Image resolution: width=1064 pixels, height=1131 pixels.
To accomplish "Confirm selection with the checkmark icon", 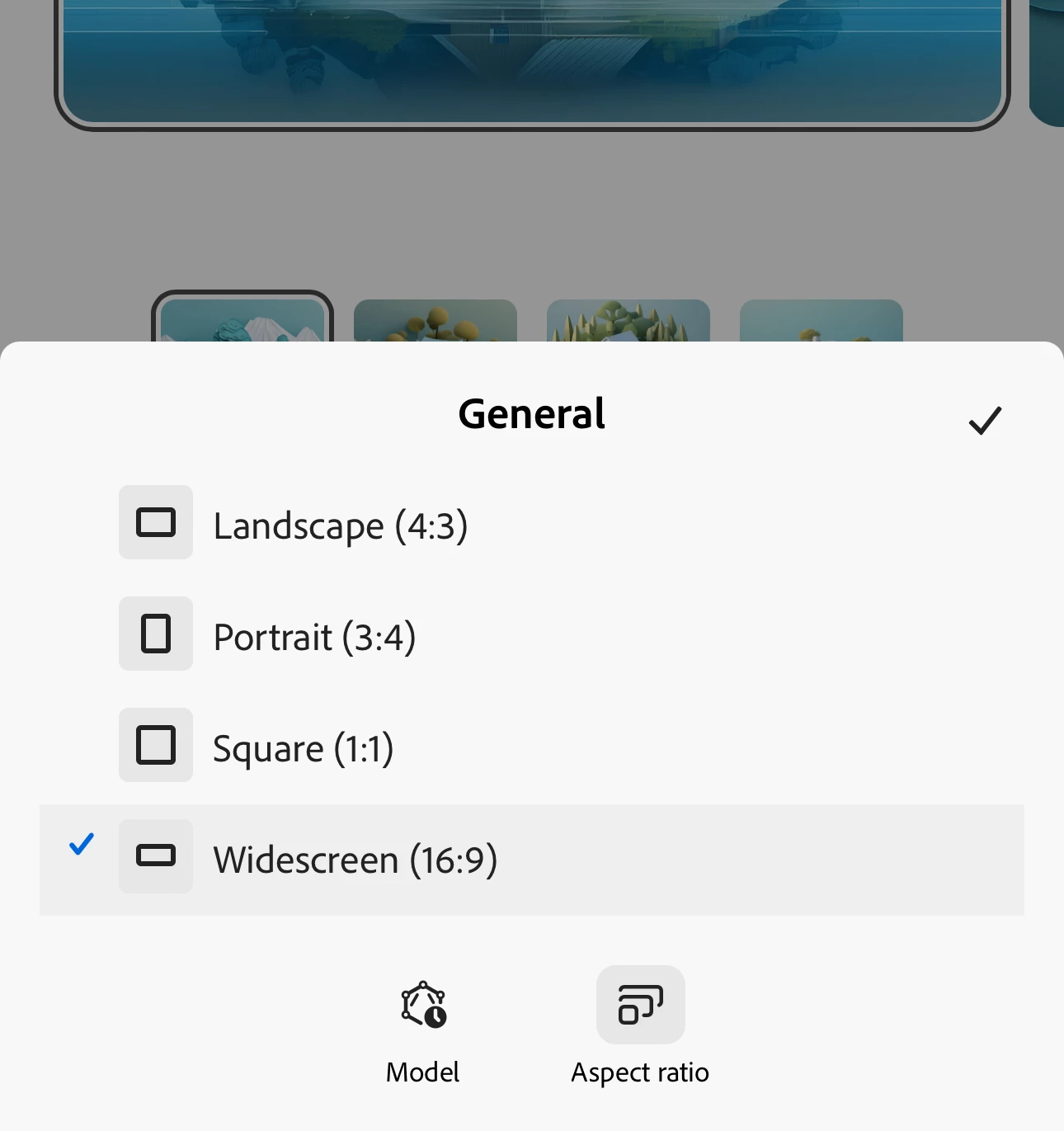I will (984, 421).
